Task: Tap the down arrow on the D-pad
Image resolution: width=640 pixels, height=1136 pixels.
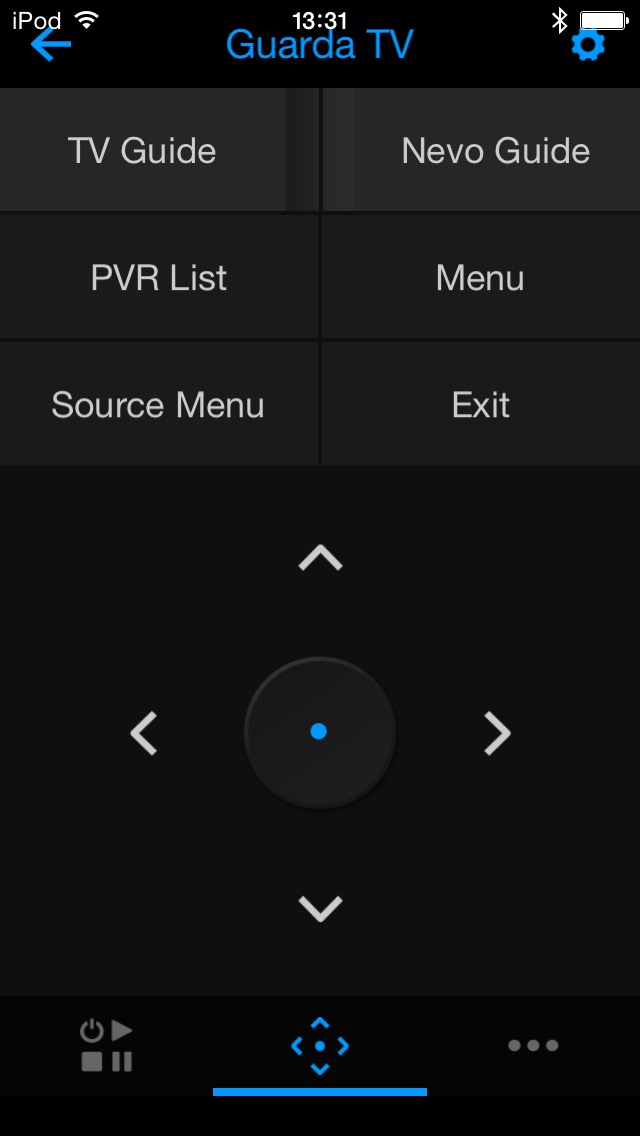Action: tap(320, 908)
